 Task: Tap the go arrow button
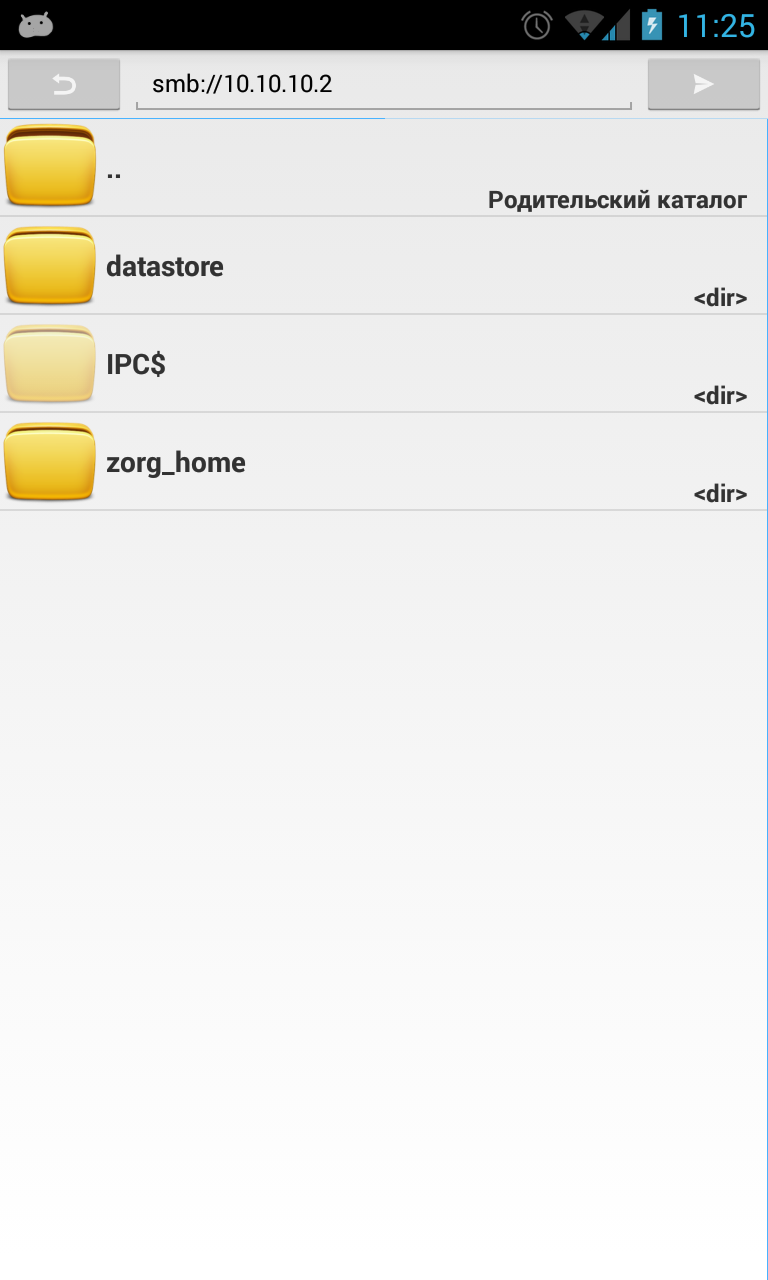(704, 85)
